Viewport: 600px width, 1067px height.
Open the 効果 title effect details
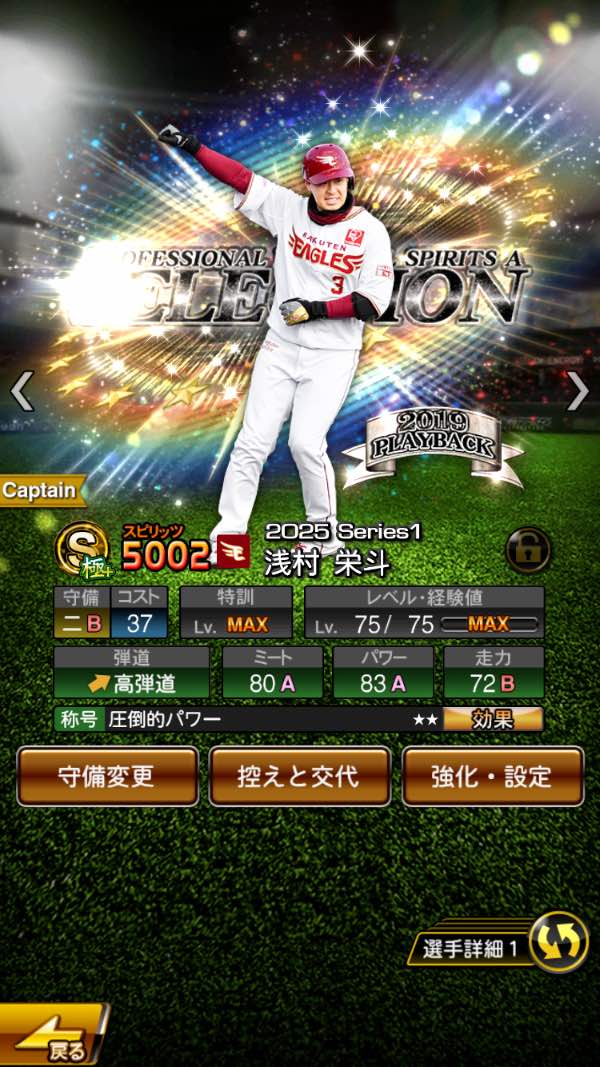click(x=492, y=719)
